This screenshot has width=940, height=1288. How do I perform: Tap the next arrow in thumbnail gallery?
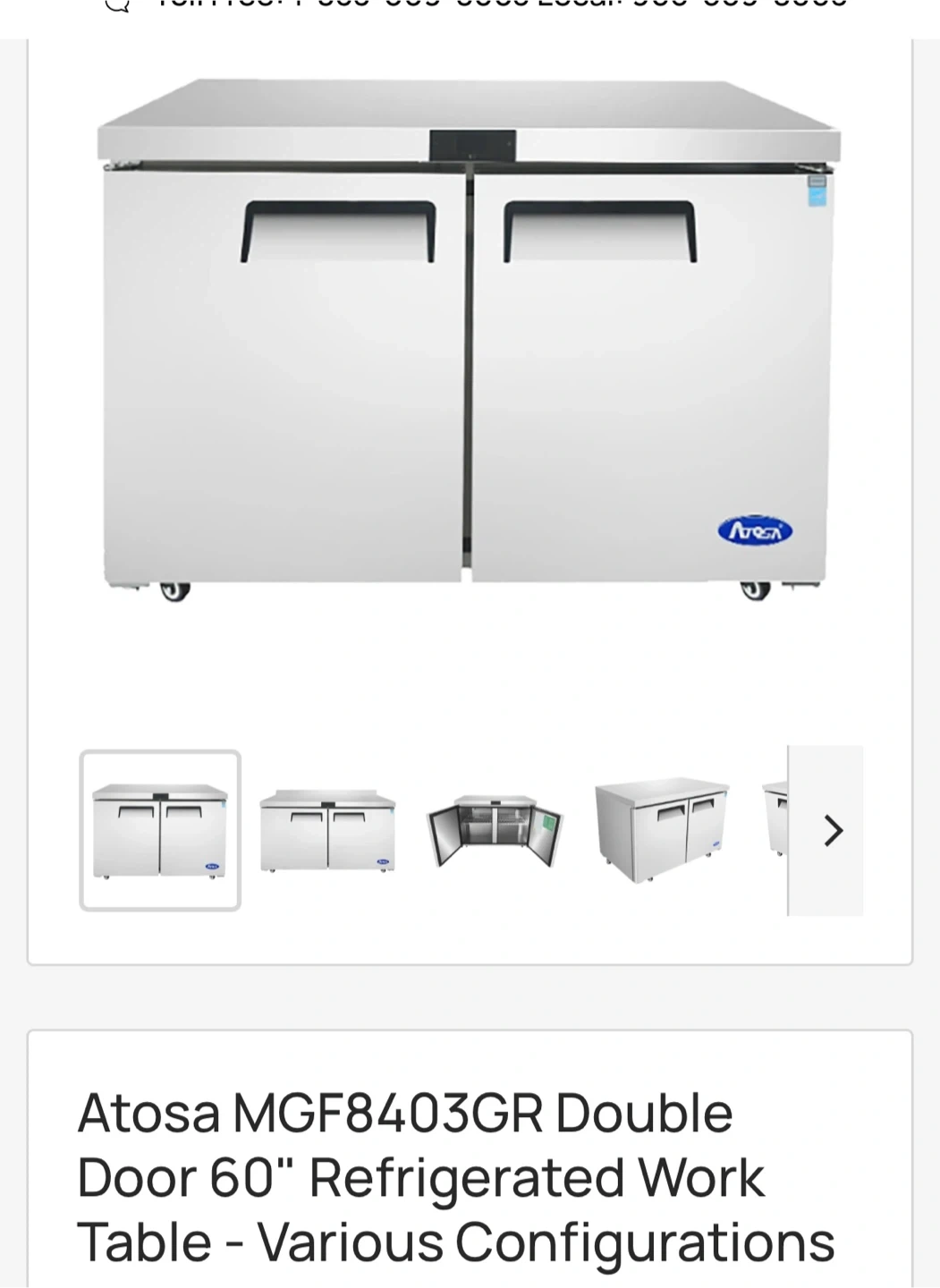point(832,831)
